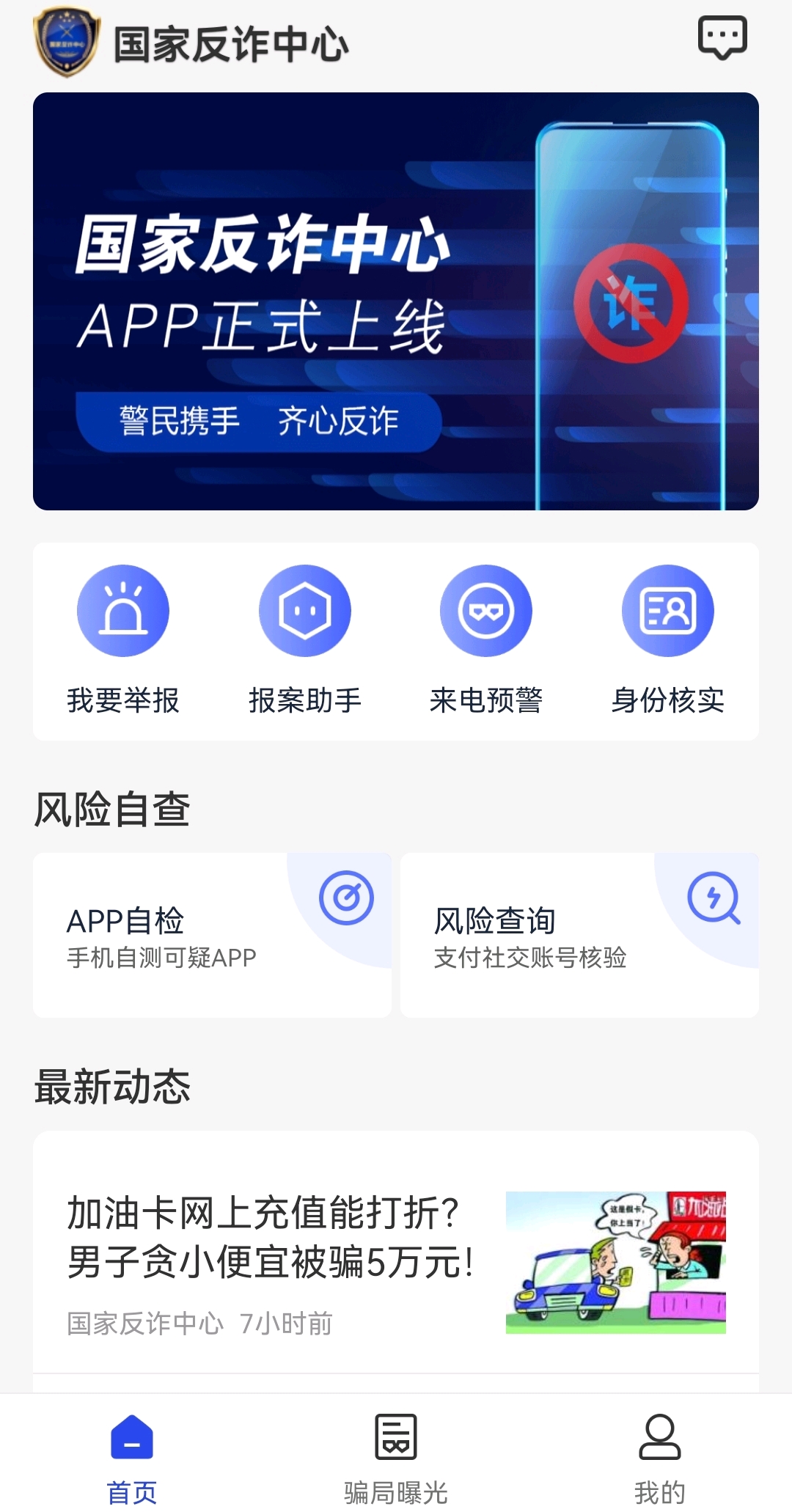Open 来电预警 incoming call warning feature
This screenshot has height=1512, width=792.
pos(486,610)
